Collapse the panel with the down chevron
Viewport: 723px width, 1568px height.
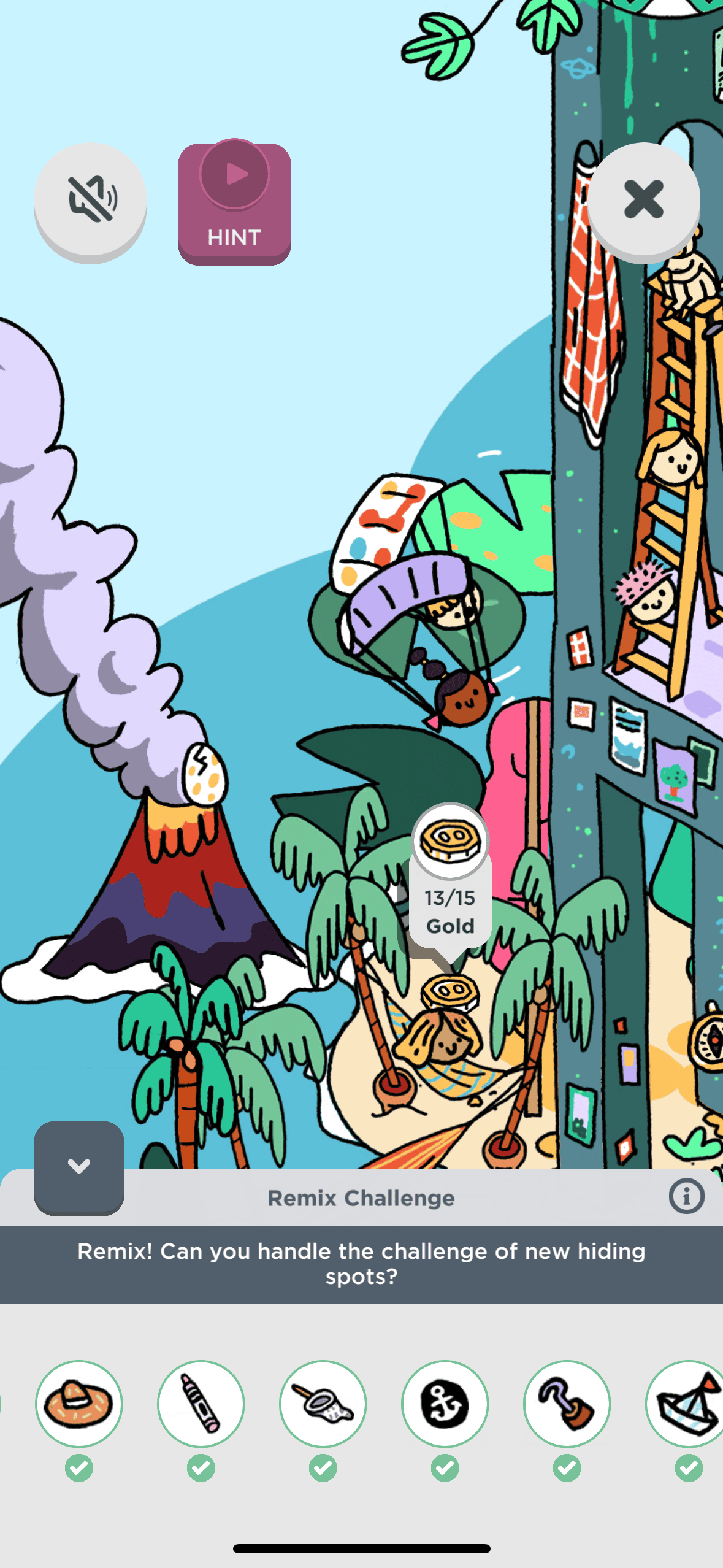pyautogui.click(x=79, y=1166)
